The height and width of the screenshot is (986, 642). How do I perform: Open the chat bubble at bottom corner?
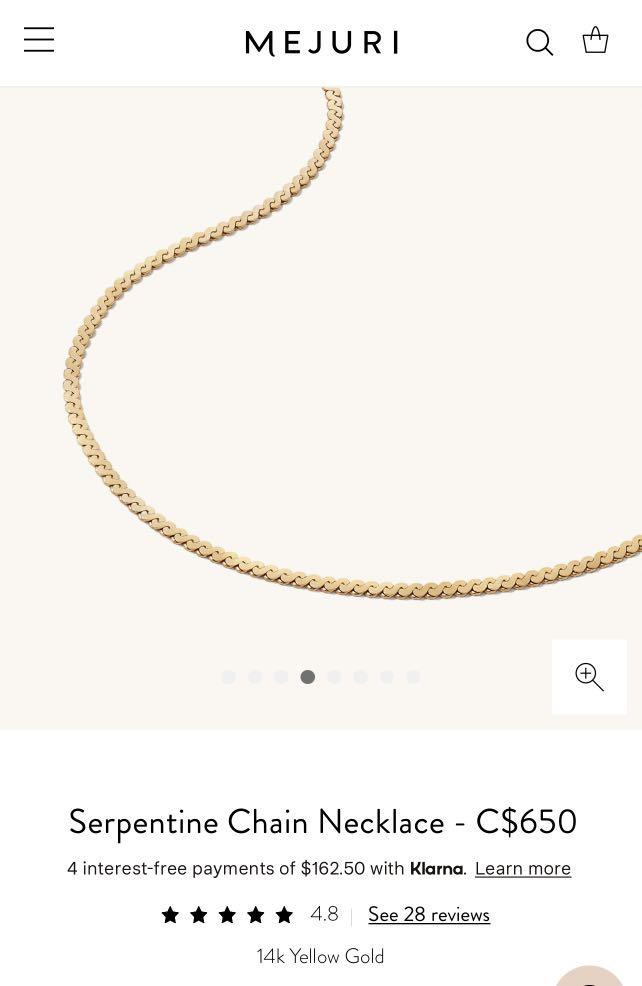click(590, 976)
